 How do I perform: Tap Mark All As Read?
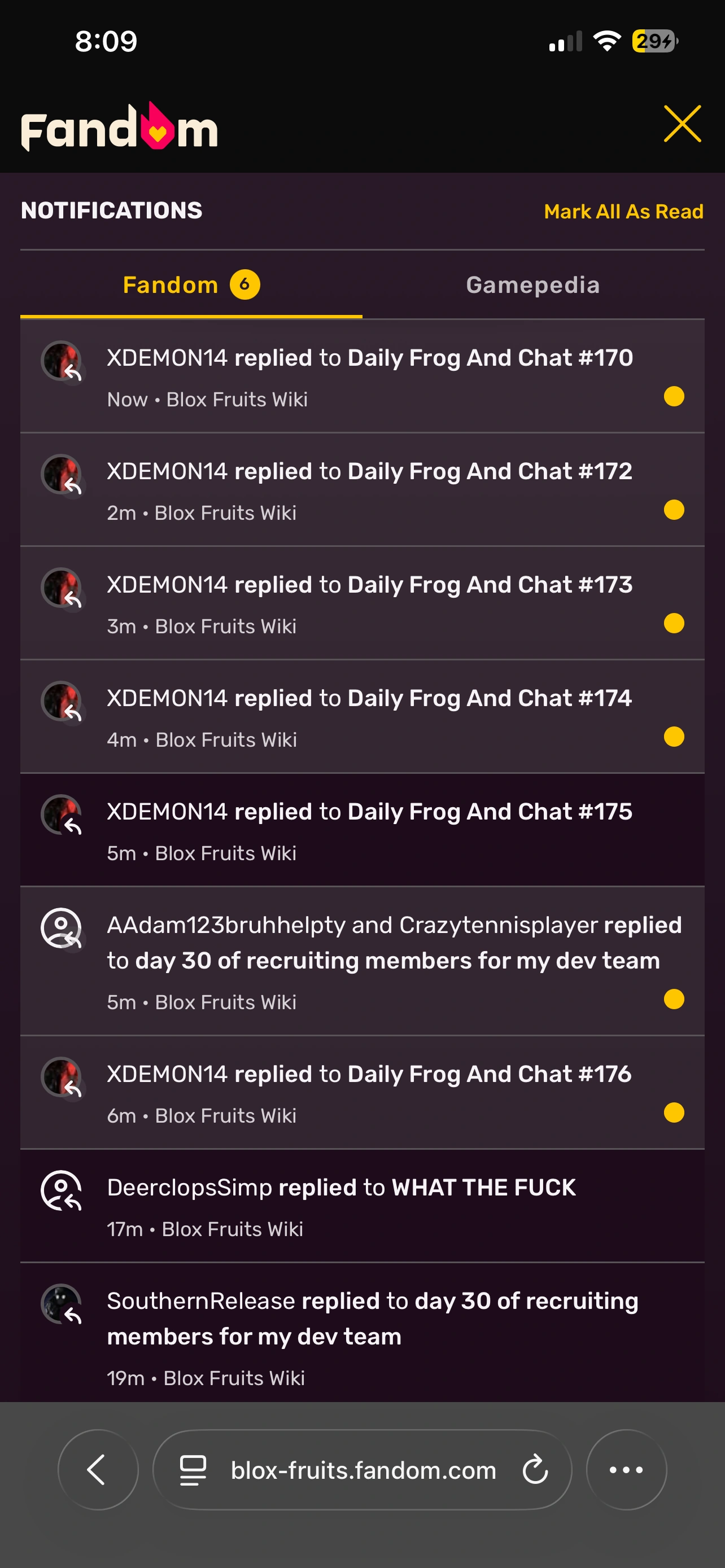(x=623, y=211)
